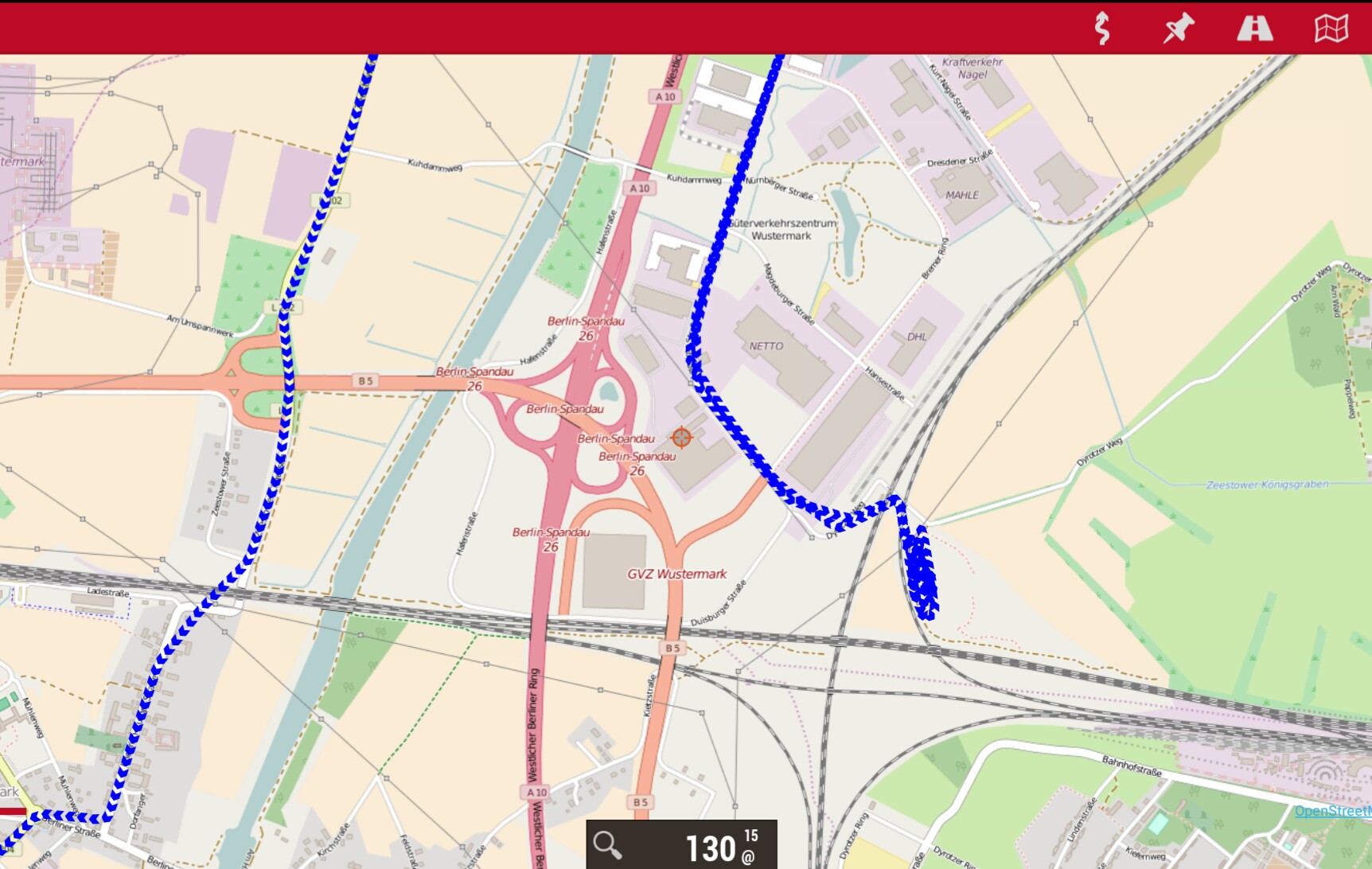Open the folded map icon

(1331, 29)
